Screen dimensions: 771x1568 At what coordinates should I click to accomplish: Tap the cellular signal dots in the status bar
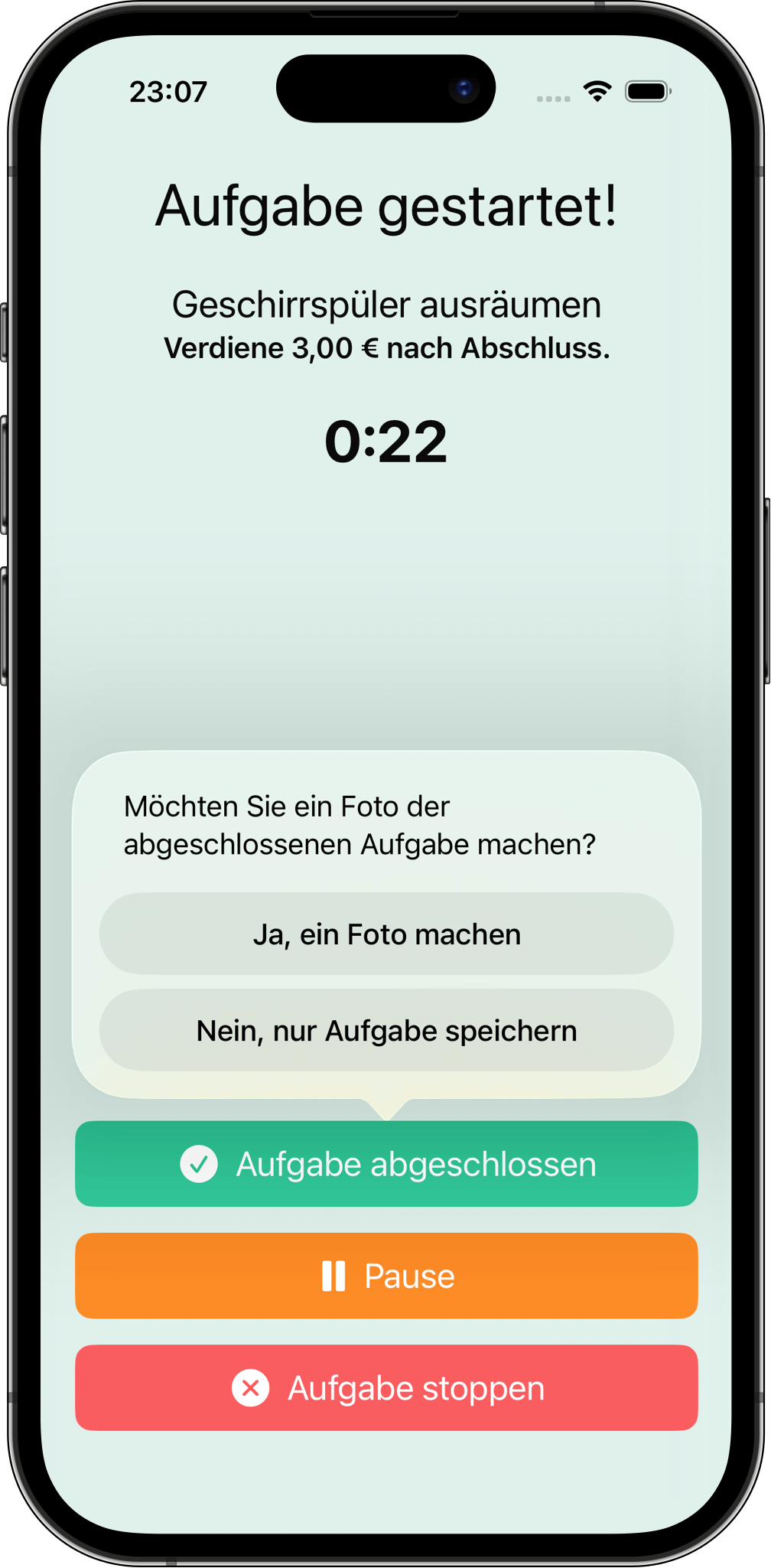click(x=552, y=98)
